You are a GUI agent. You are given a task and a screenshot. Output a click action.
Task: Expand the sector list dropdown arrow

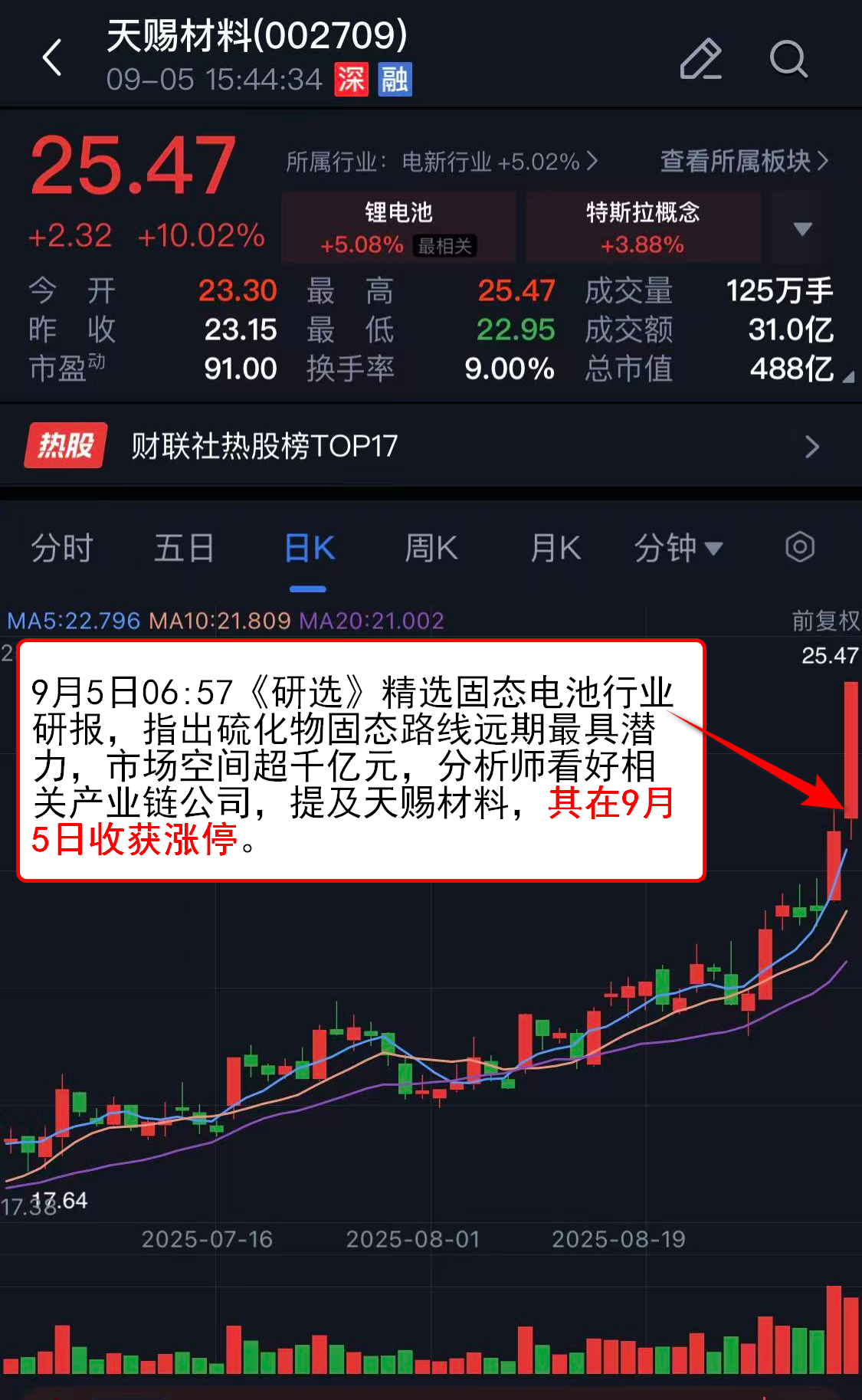tap(802, 228)
